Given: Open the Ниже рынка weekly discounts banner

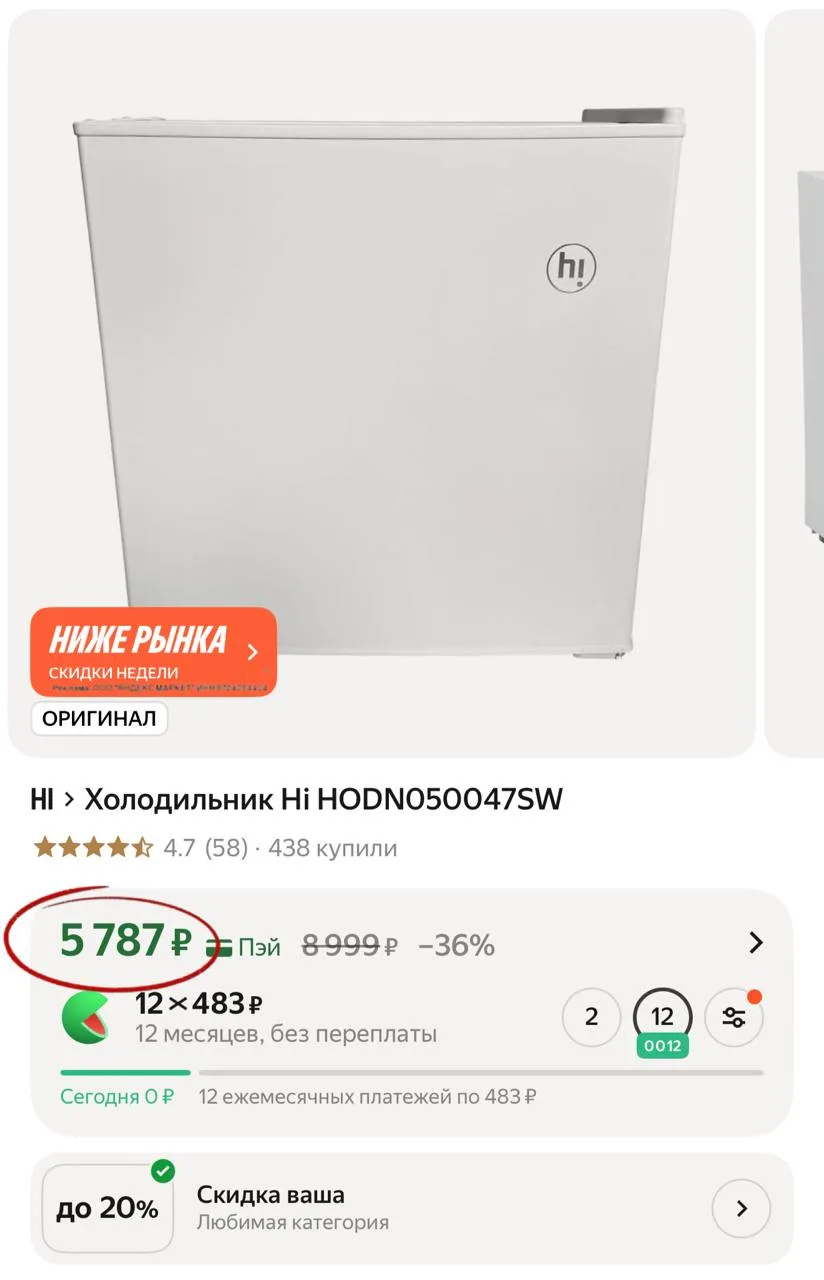Looking at the screenshot, I should pos(153,651).
